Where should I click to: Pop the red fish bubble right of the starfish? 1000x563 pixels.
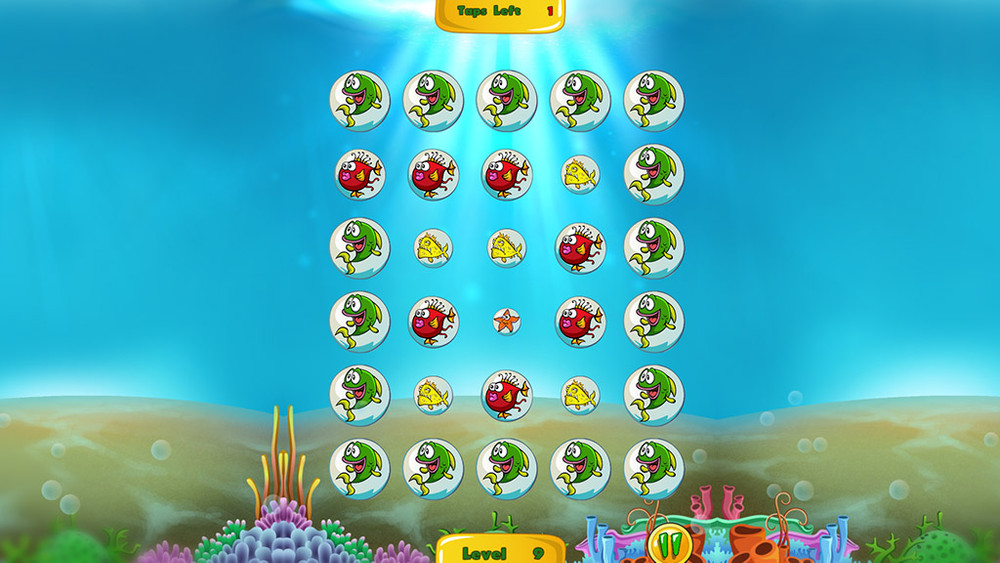(x=580, y=321)
